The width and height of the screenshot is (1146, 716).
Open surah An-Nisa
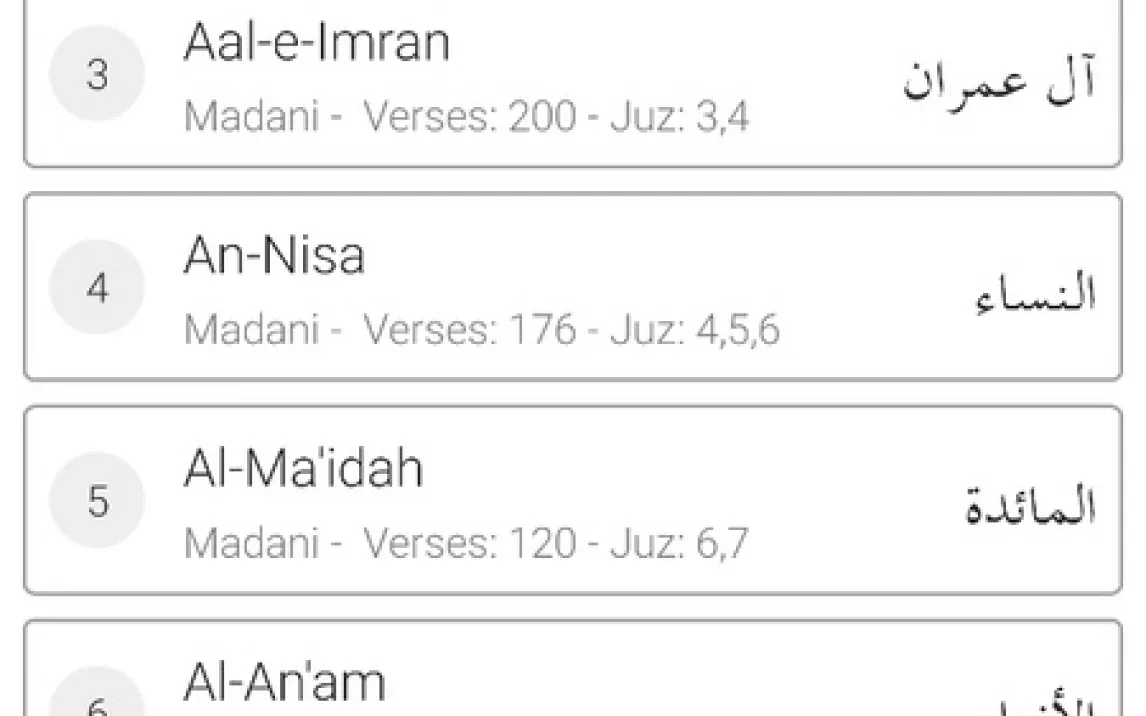point(572,288)
